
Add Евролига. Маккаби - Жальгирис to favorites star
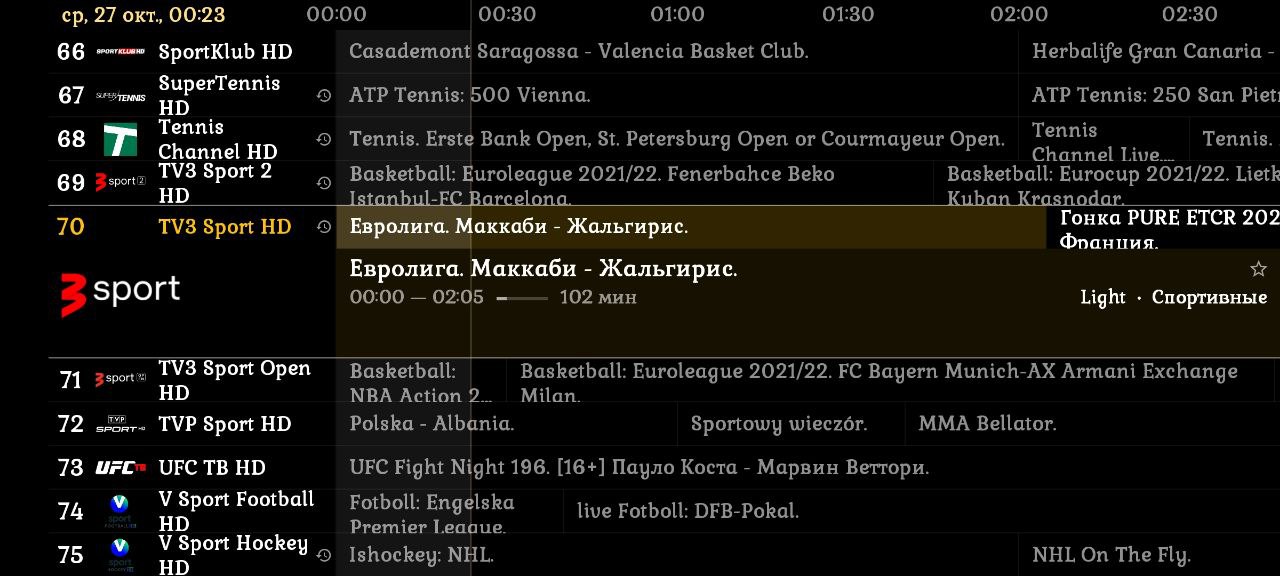pos(1258,269)
